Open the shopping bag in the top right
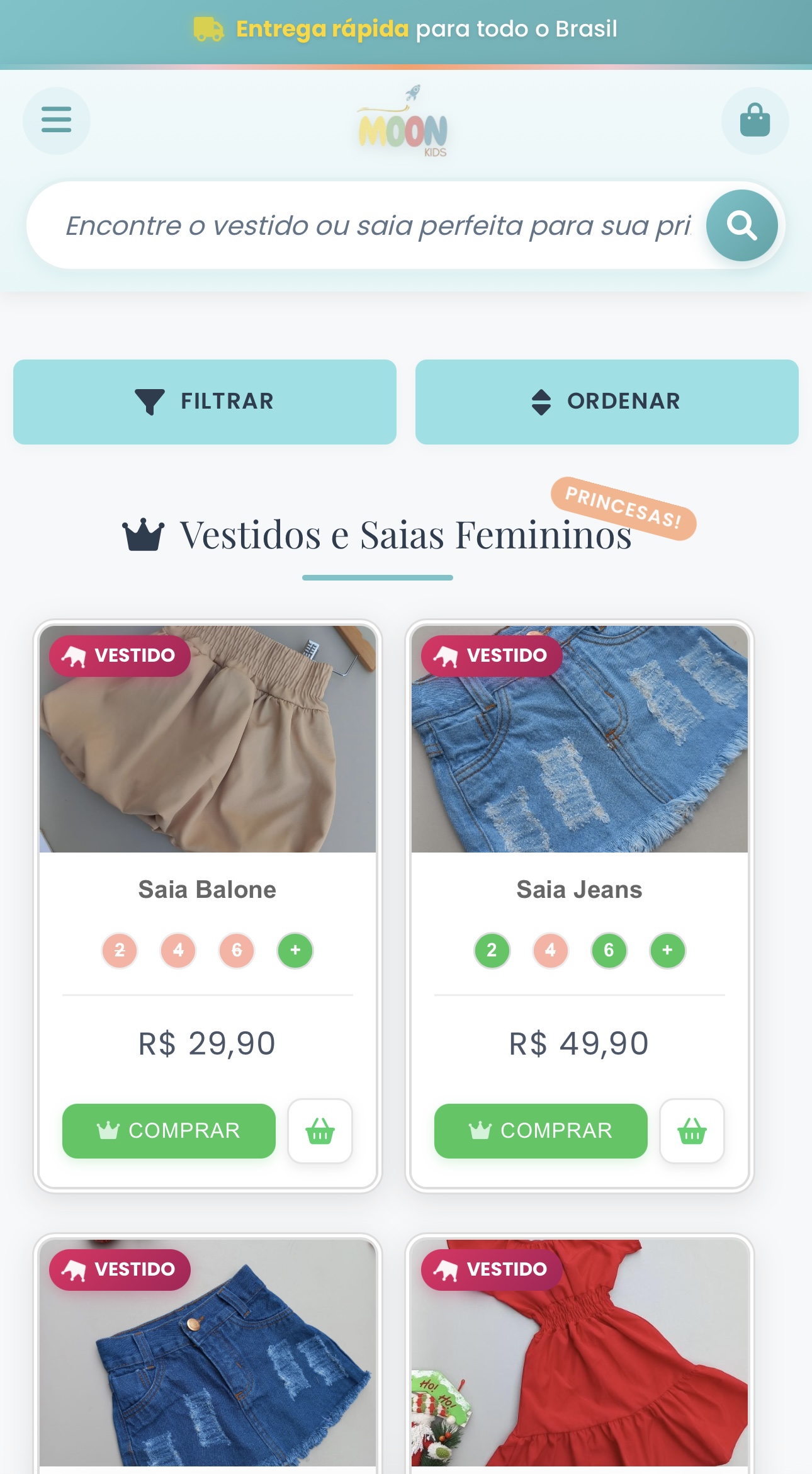Image resolution: width=812 pixels, height=1474 pixels. tap(755, 120)
